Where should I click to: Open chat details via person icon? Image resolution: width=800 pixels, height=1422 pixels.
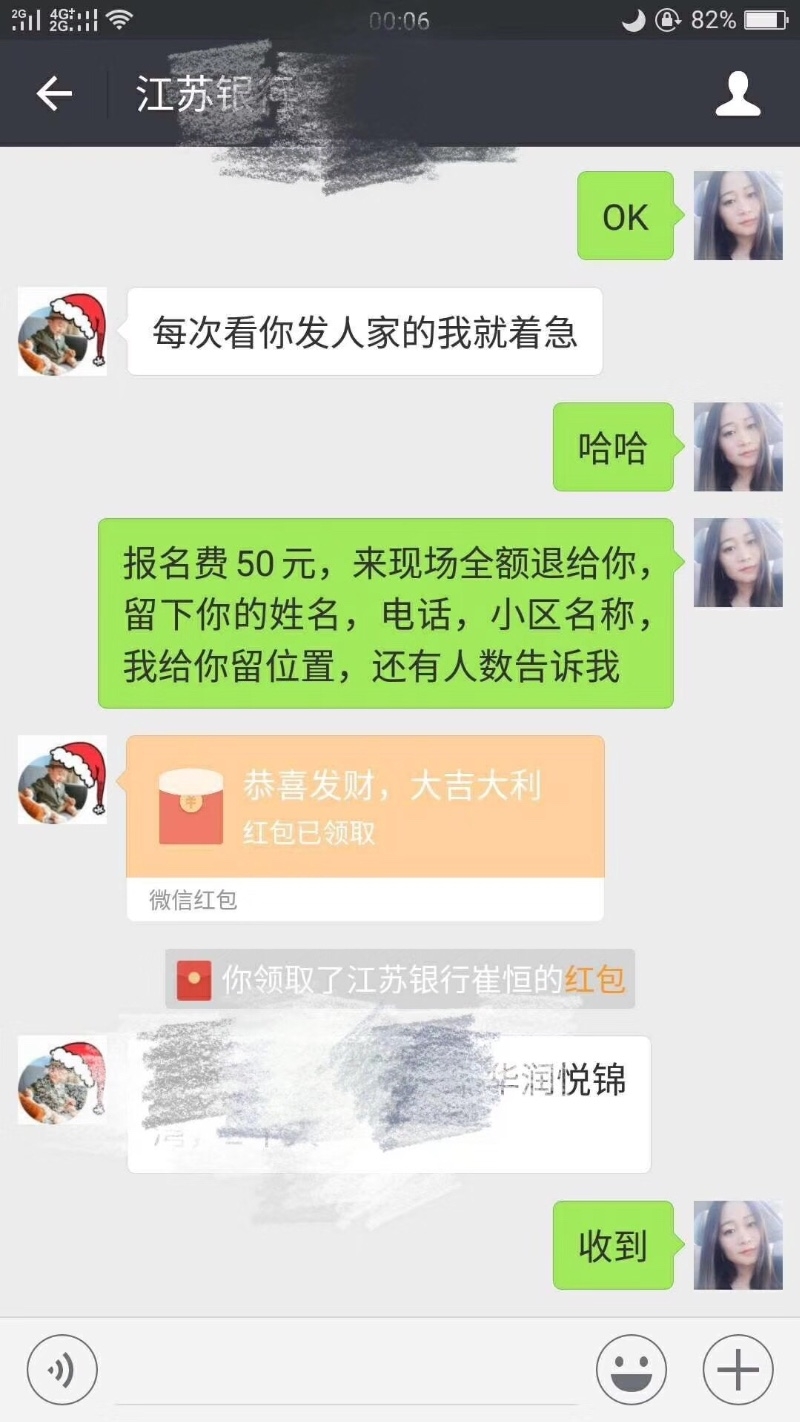[740, 95]
